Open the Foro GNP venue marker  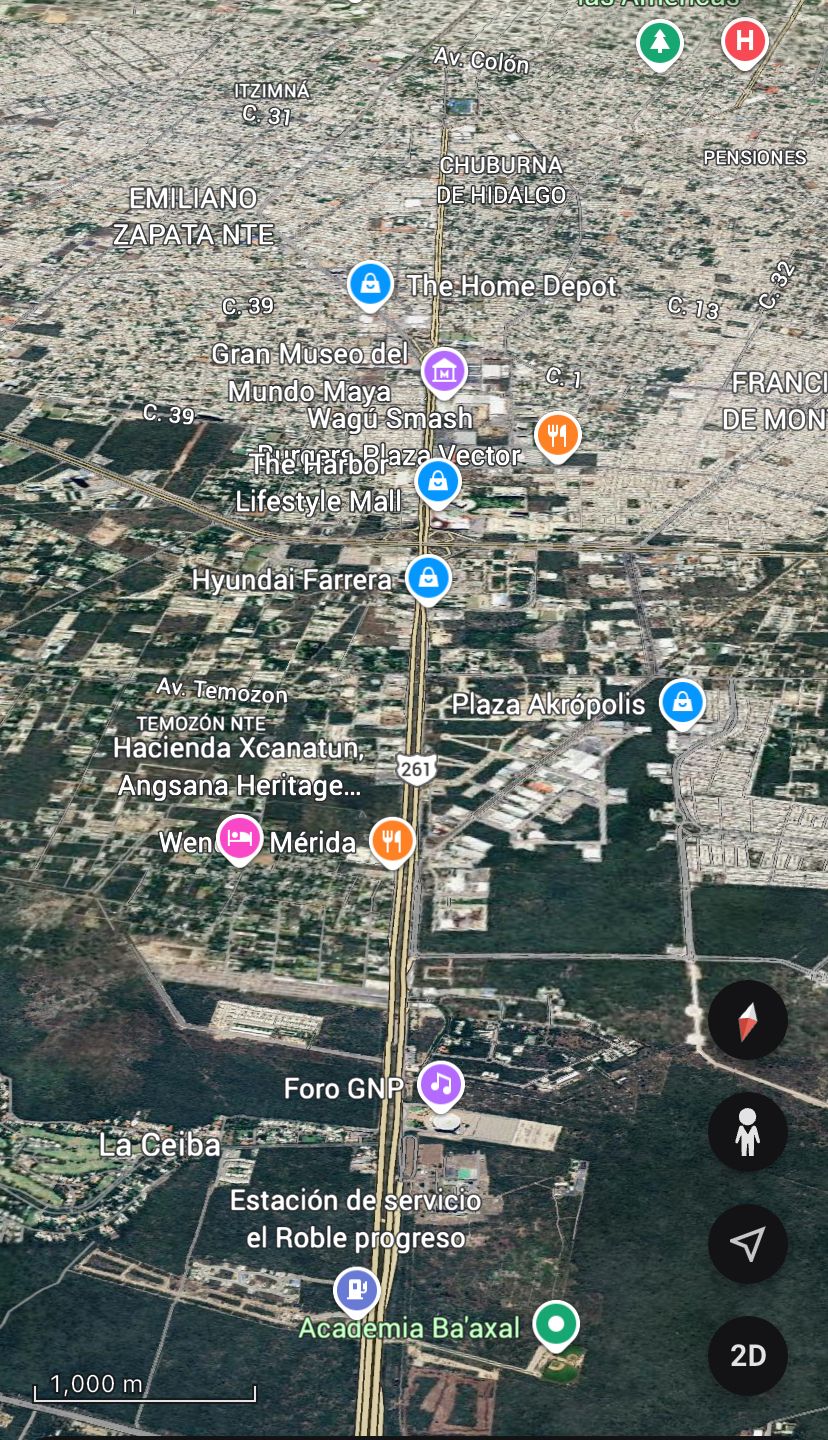pyautogui.click(x=440, y=1084)
